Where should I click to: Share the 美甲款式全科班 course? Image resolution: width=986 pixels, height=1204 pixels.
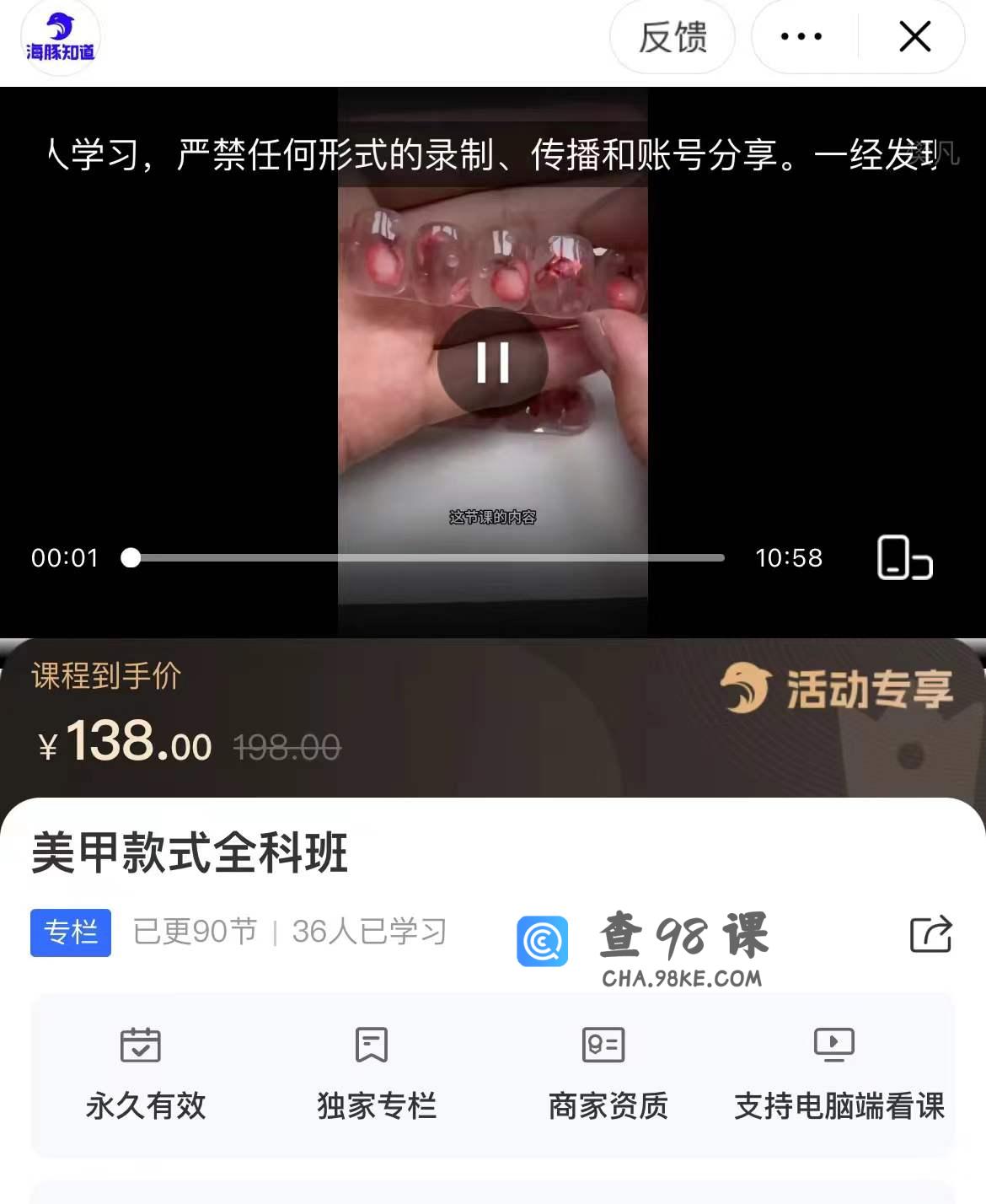(930, 934)
